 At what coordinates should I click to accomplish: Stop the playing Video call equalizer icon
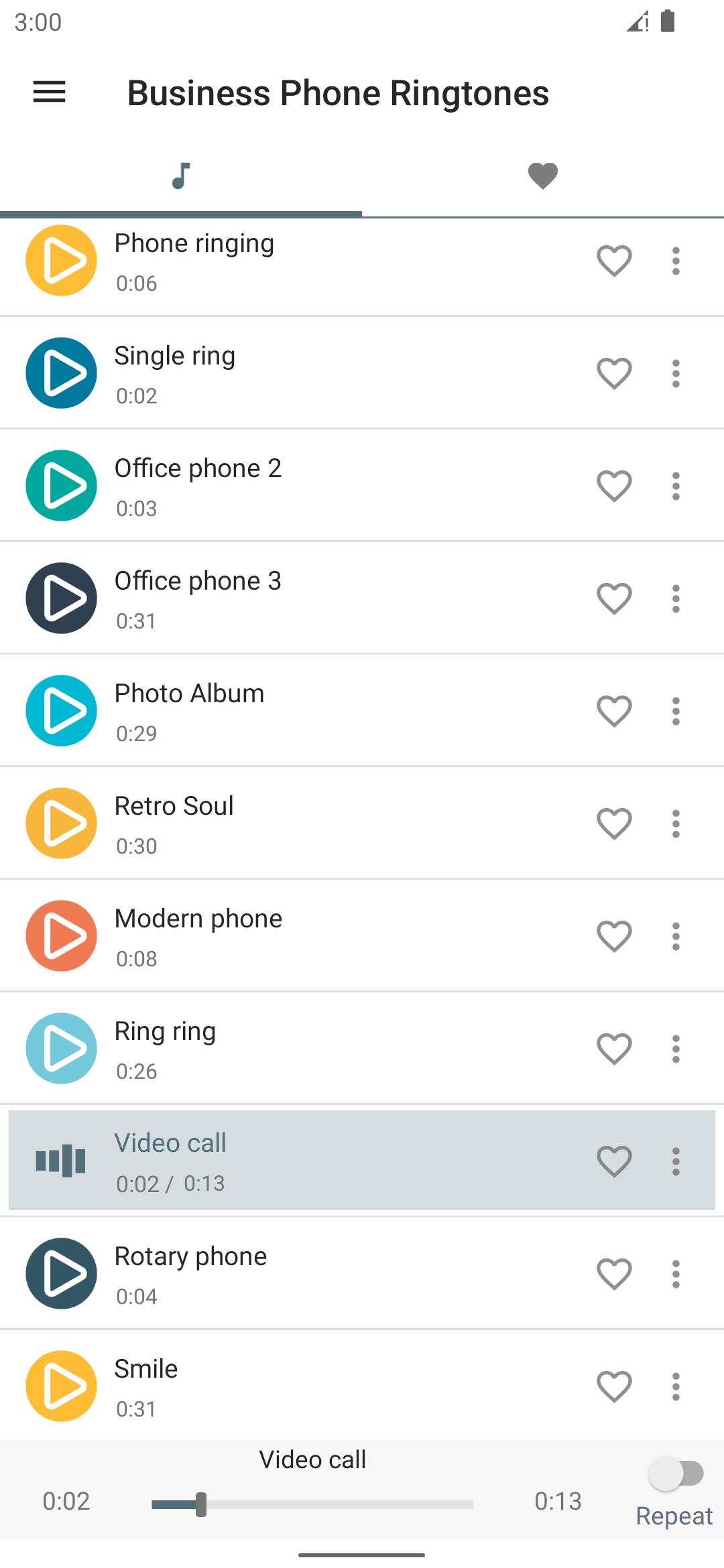coord(61,1161)
